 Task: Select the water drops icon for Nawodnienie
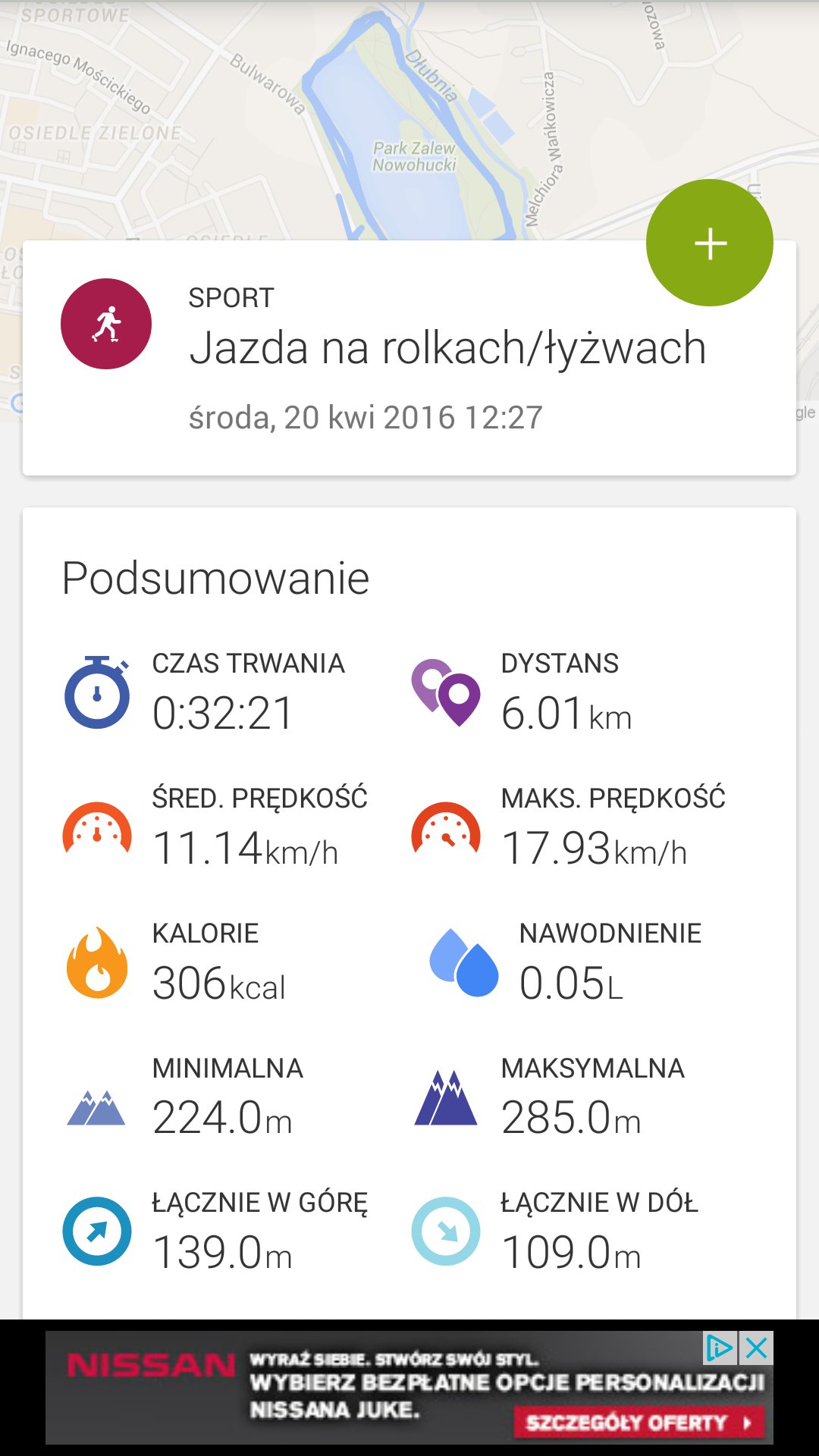pyautogui.click(x=463, y=962)
